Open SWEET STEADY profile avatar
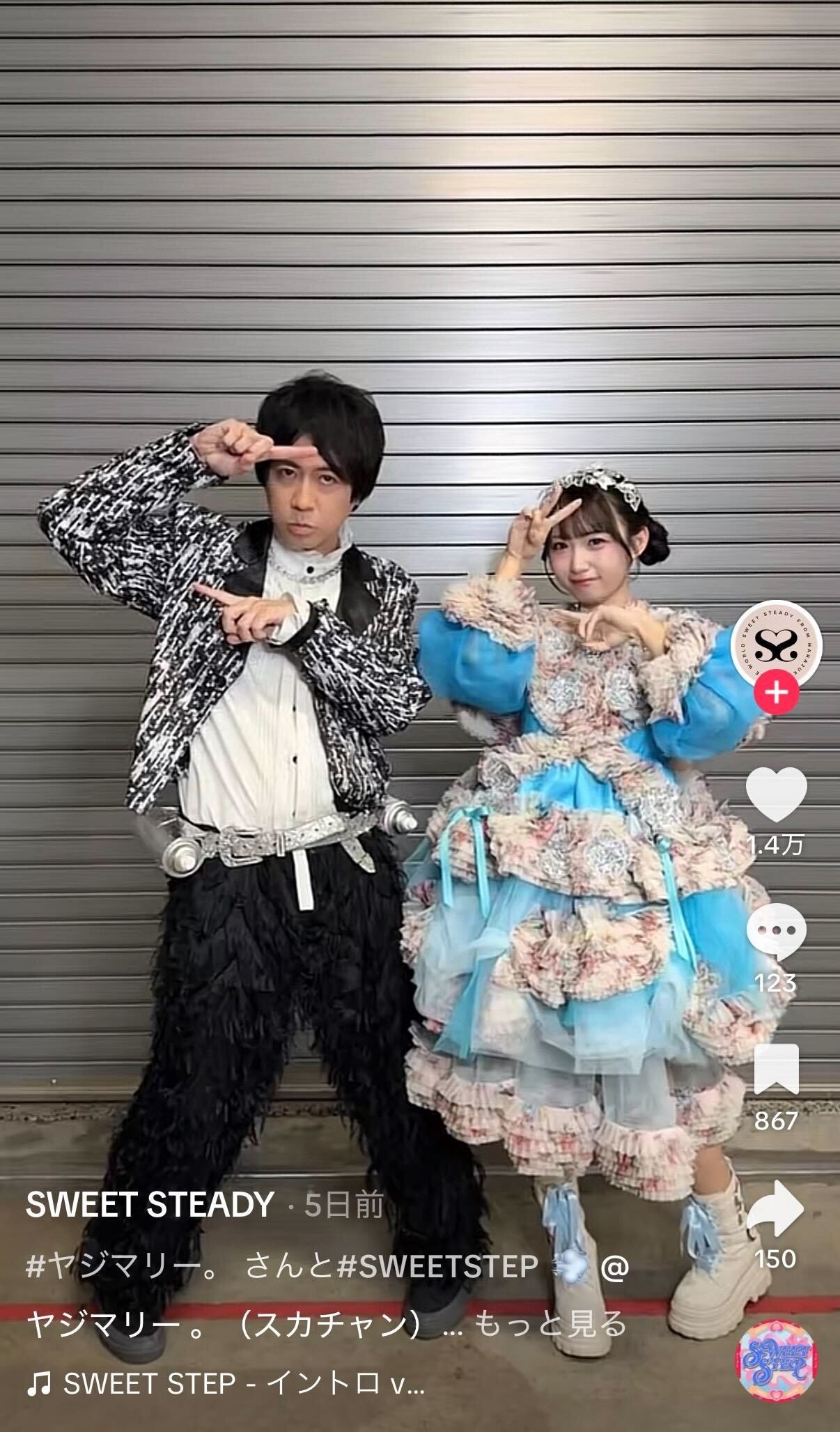The height and width of the screenshot is (1432, 840). pyautogui.click(x=776, y=646)
